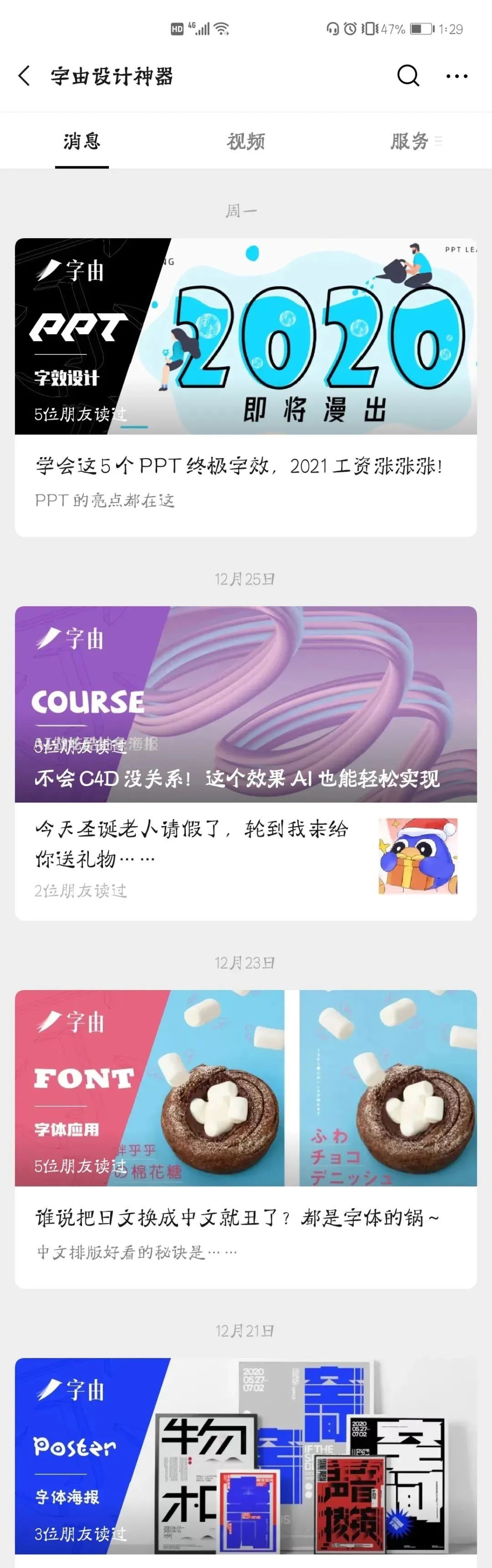Viewport: 492px width, 1568px height.
Task: Open the 谁说把日文换成中文就丑了 article
Action: click(x=237, y=1218)
